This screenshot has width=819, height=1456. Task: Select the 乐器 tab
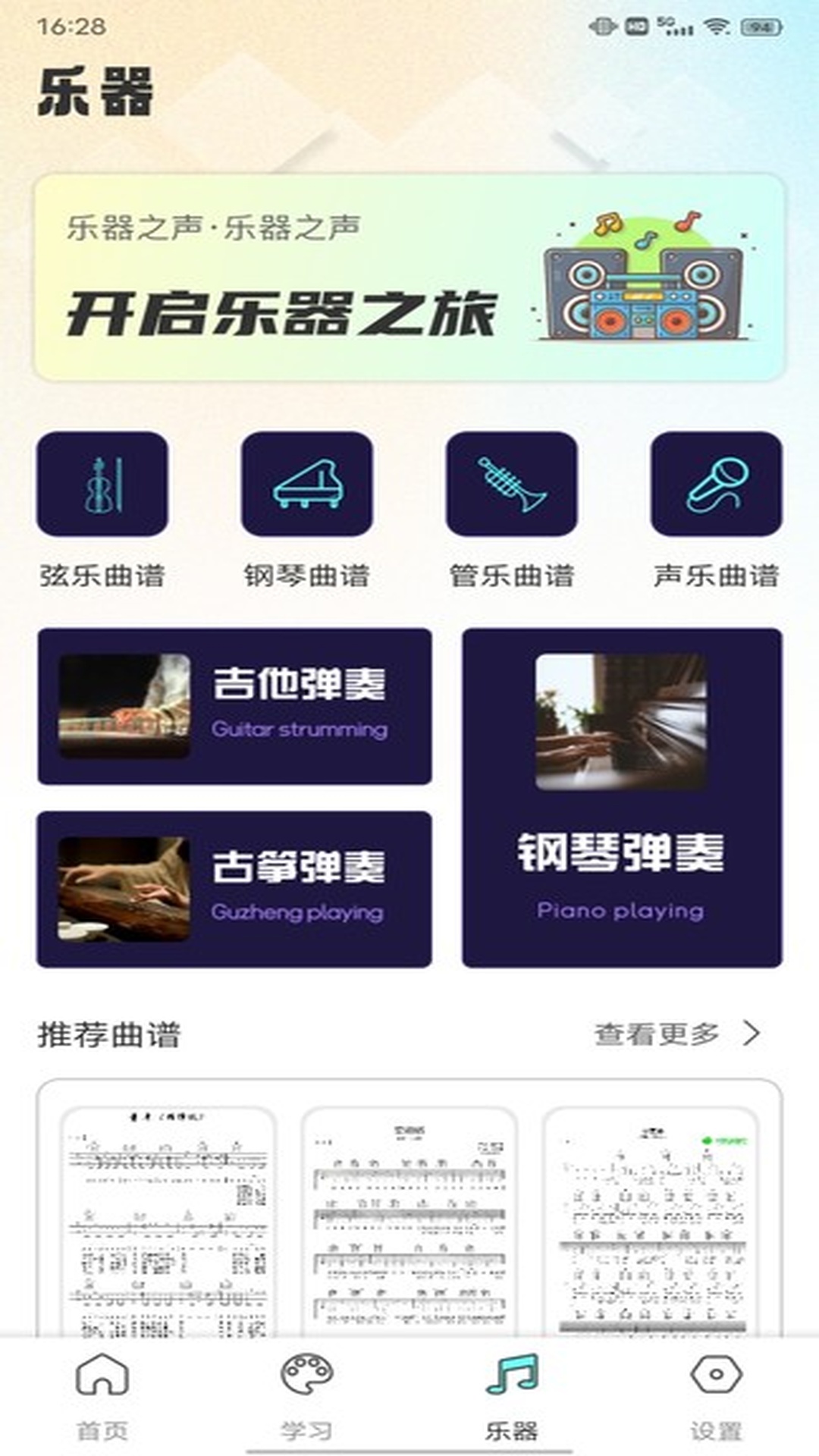512,1396
